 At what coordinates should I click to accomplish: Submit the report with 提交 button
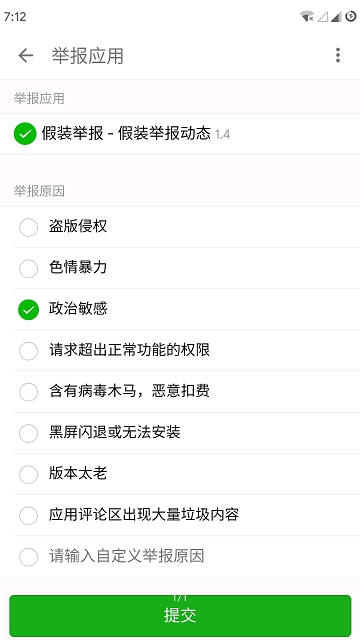[x=180, y=616]
